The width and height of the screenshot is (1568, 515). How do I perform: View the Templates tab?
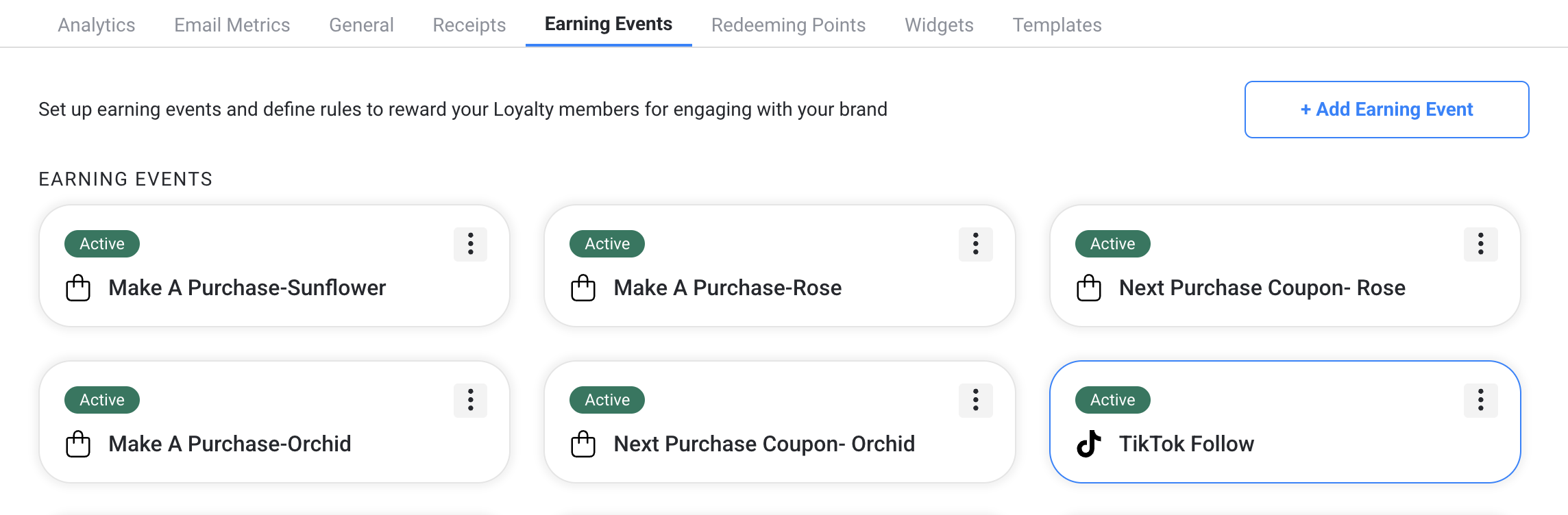(x=1057, y=25)
